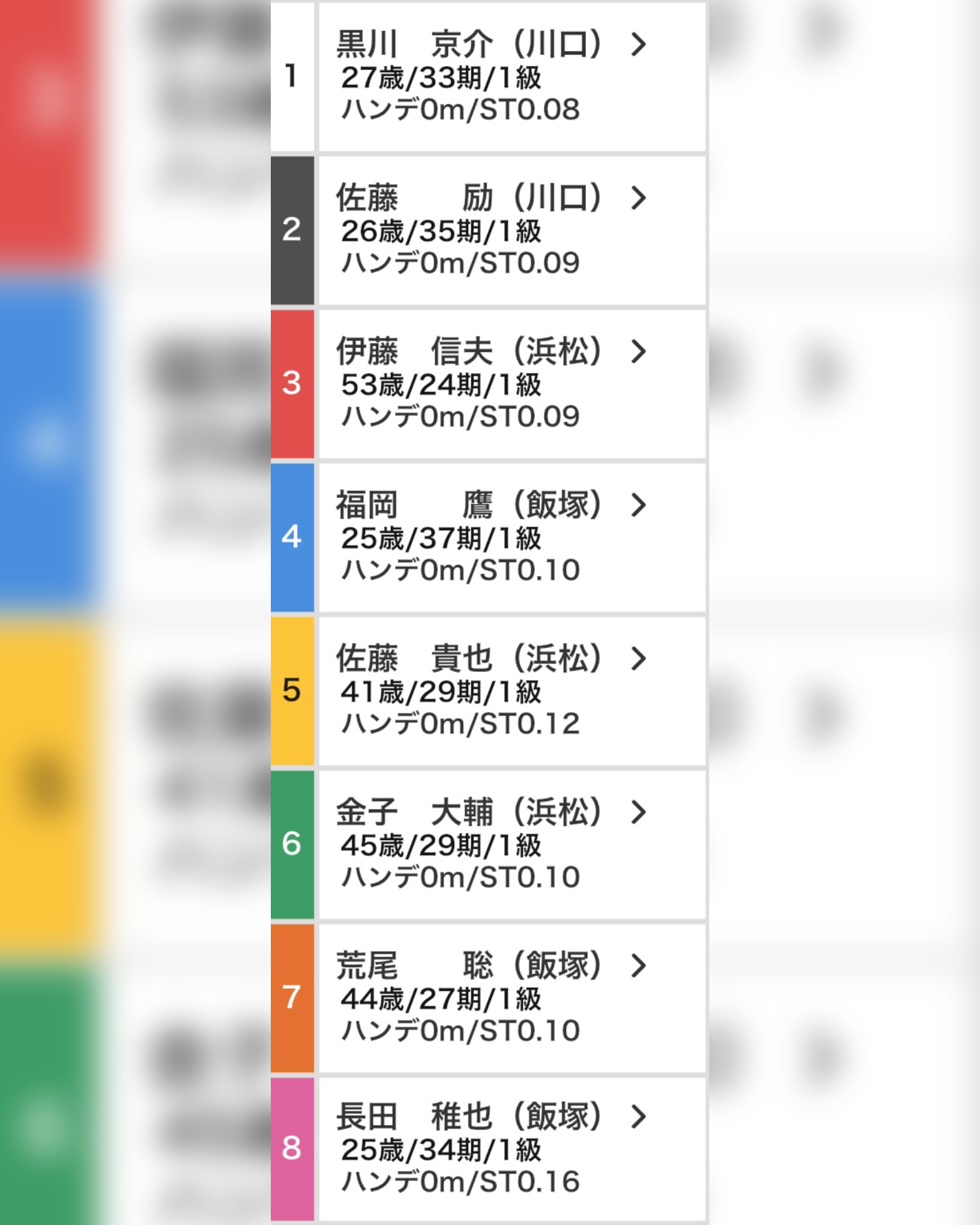Screen dimensions: 980x1225
Task: View rider 長田 稚也 (飯塚)
Action: [x=512, y=1150]
